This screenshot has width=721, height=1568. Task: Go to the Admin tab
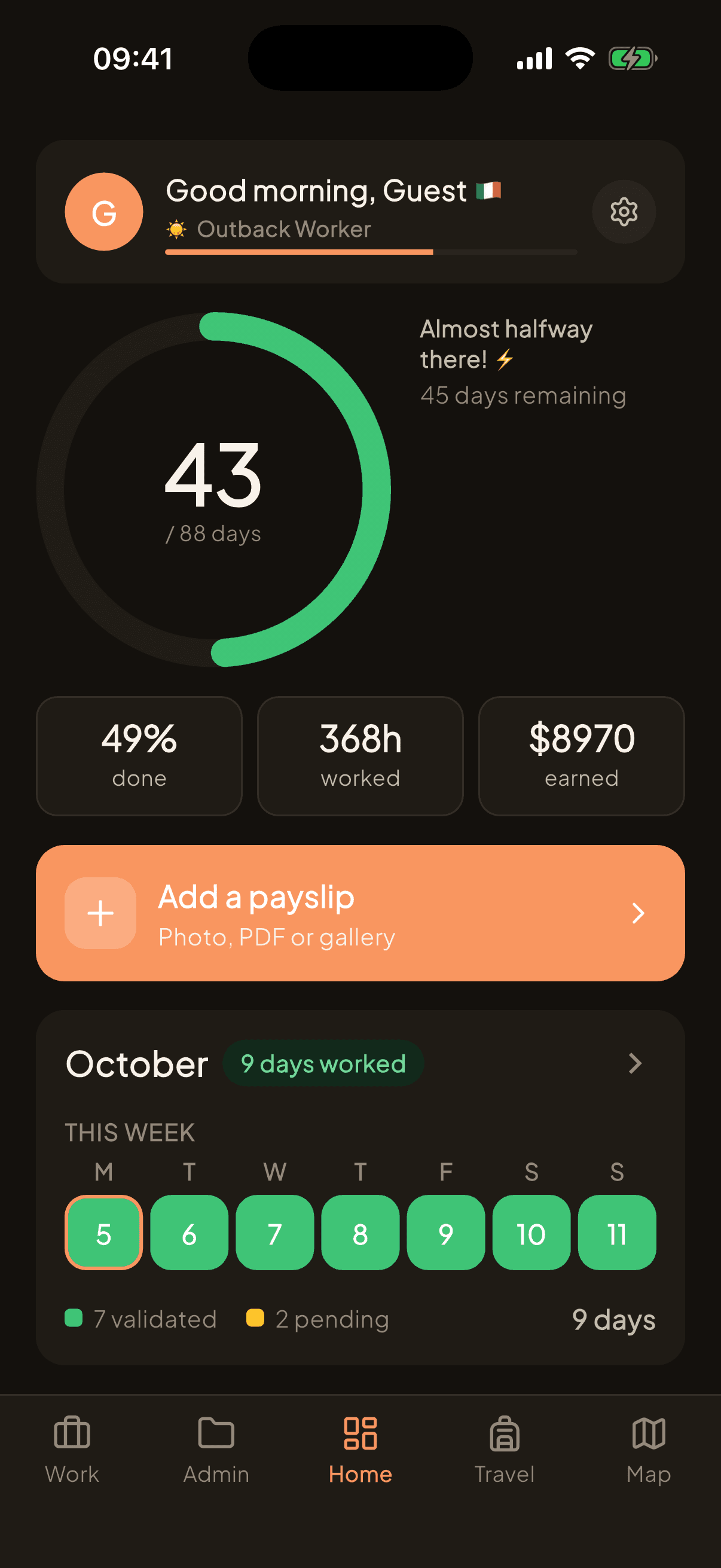point(216,1451)
